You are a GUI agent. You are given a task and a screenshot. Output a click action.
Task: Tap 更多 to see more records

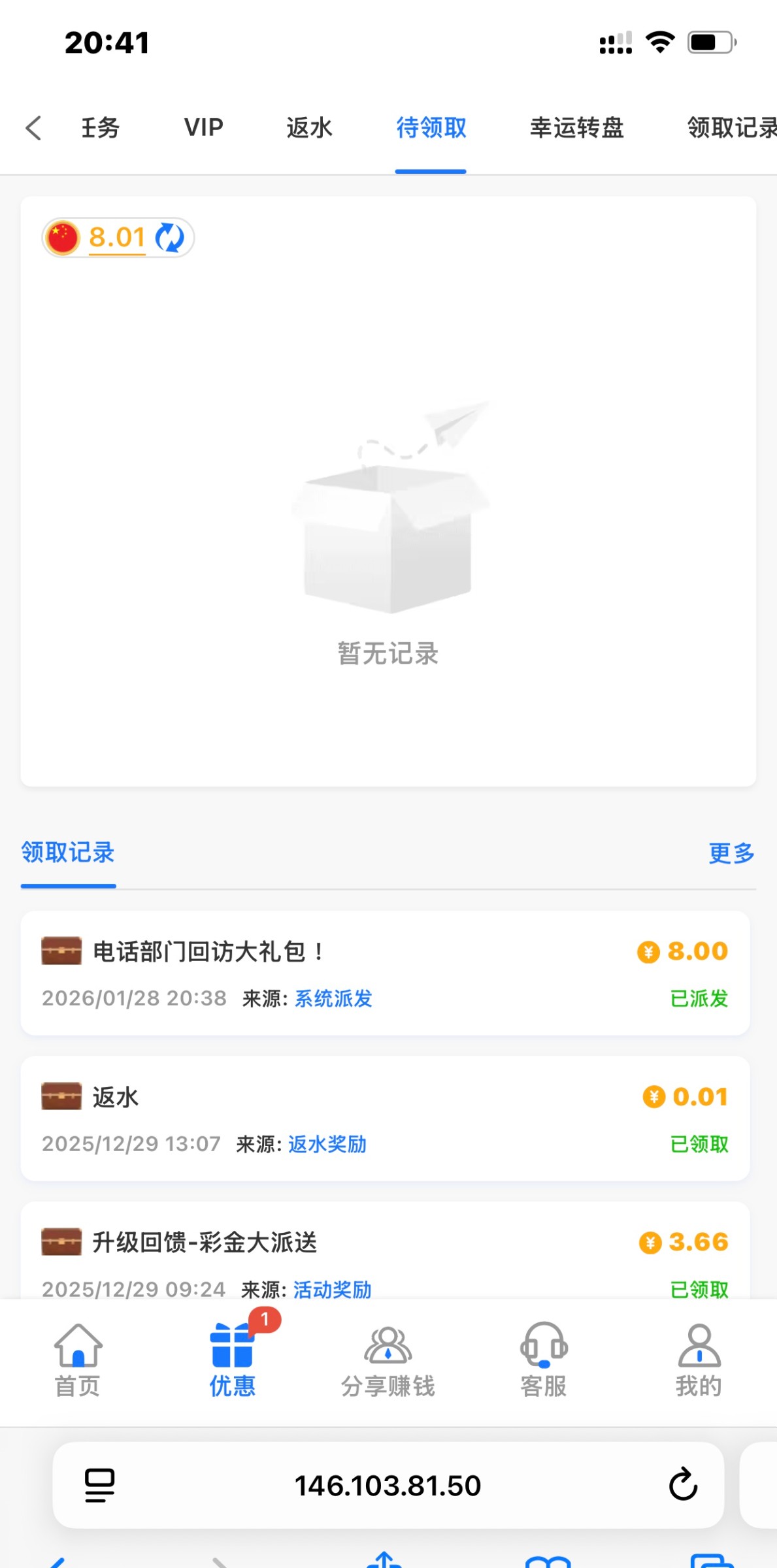731,853
